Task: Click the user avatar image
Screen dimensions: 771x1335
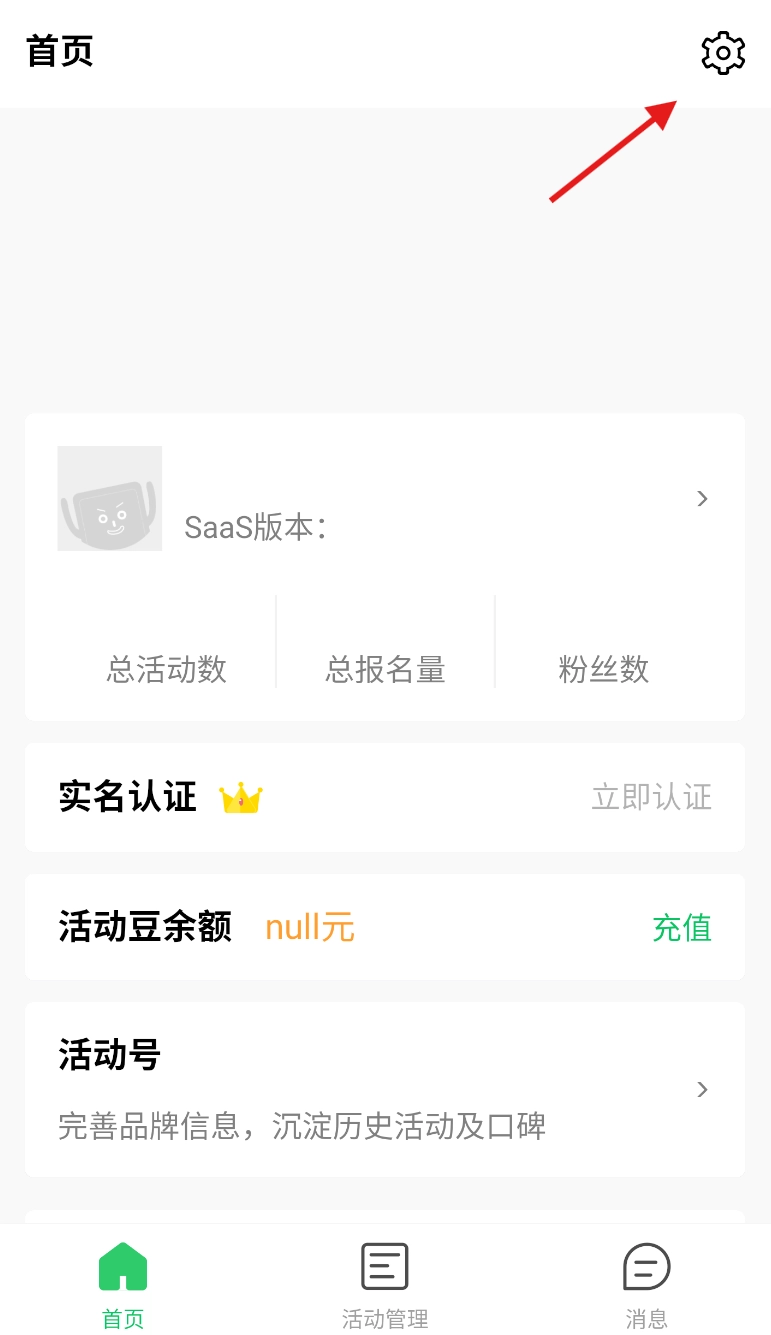Action: 110,498
